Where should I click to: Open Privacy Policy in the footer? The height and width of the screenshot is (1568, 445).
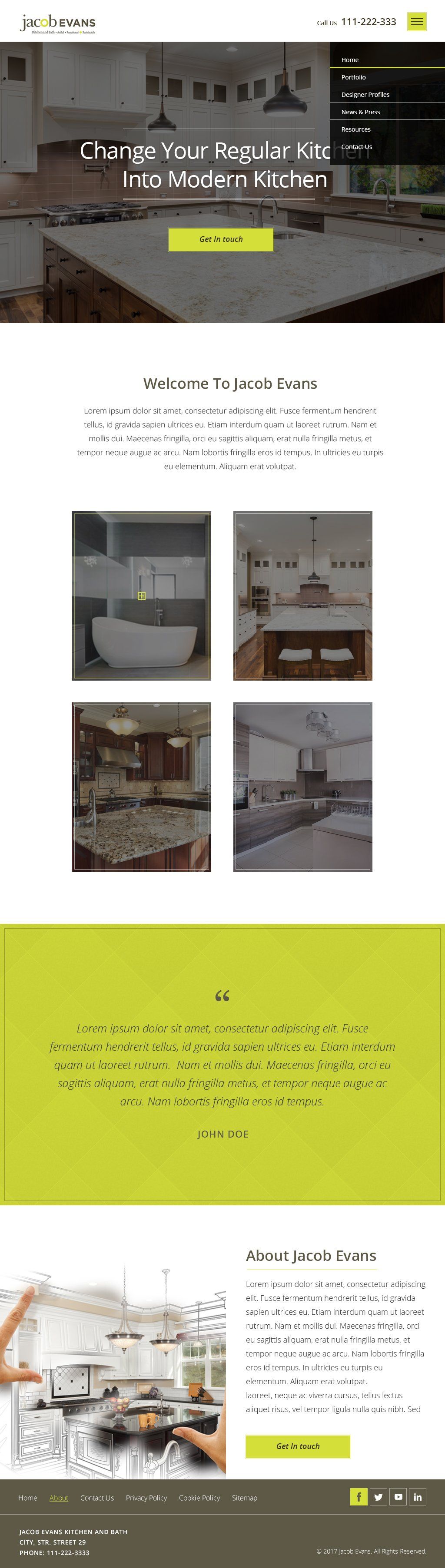click(x=146, y=1497)
